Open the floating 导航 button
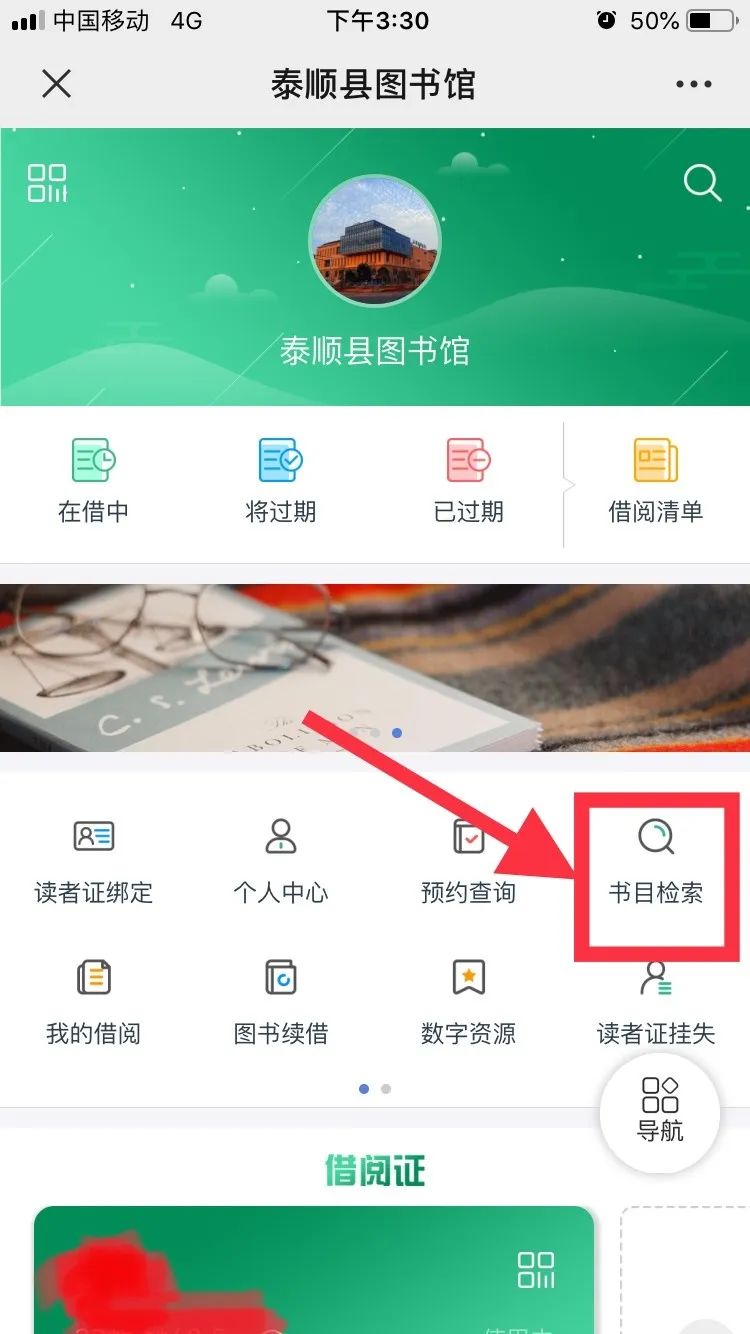The image size is (750, 1334). [660, 1112]
